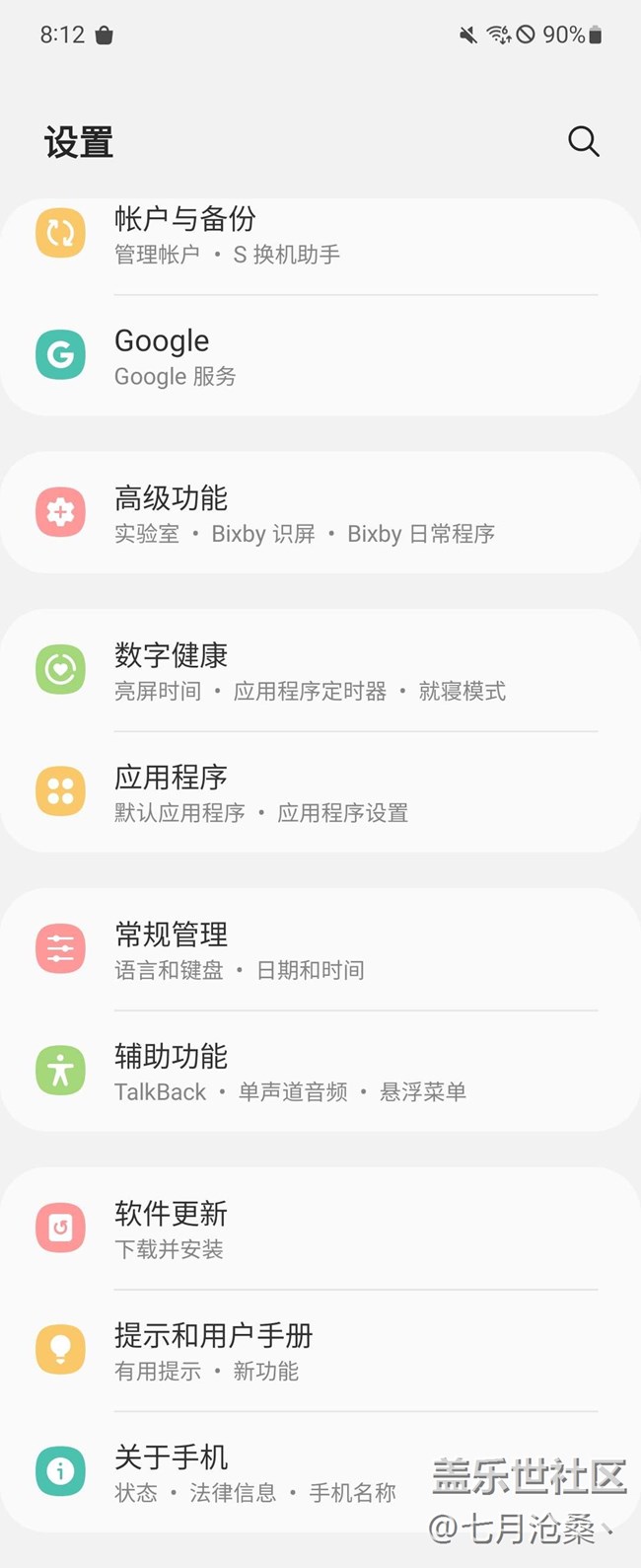Open 应用程序 settings

[x=320, y=792]
